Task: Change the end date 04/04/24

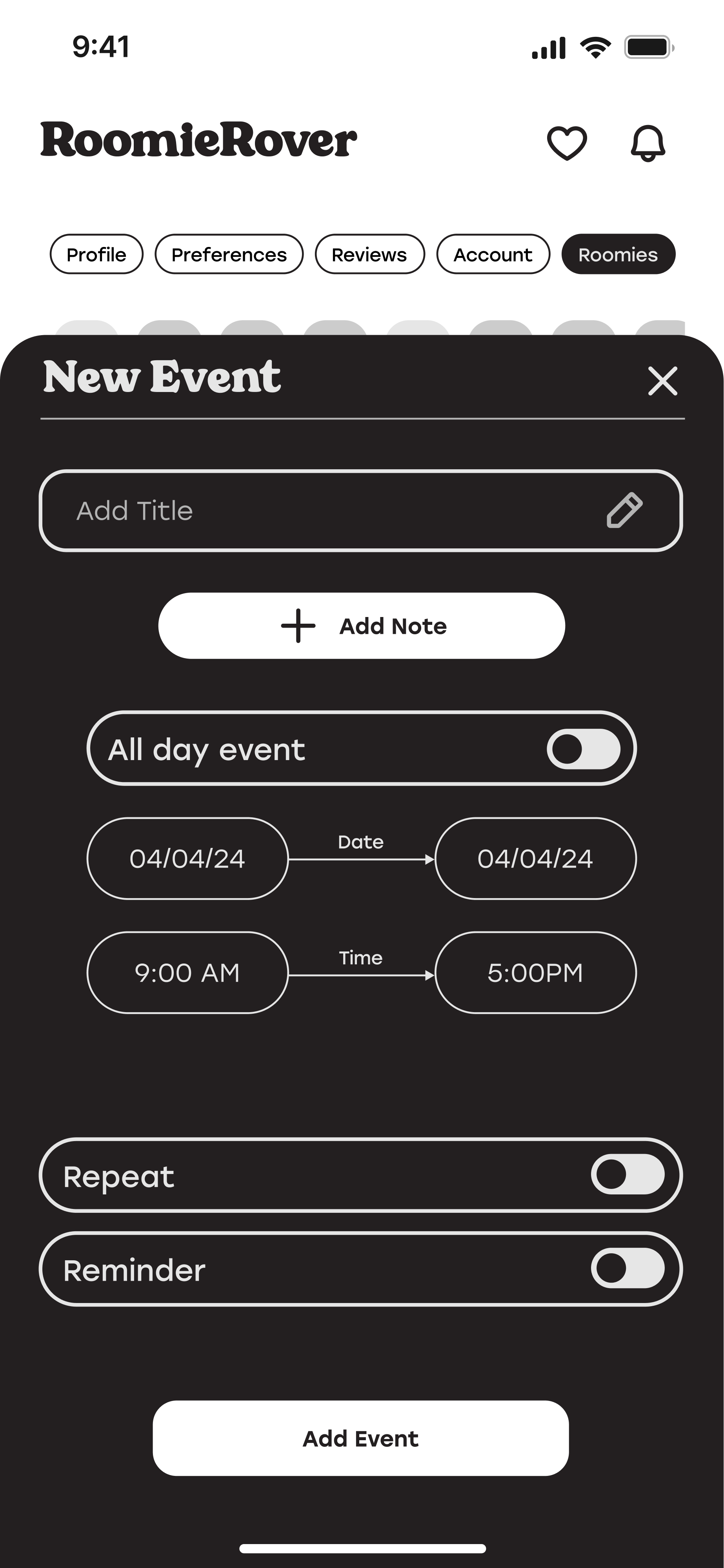Action: coord(535,858)
